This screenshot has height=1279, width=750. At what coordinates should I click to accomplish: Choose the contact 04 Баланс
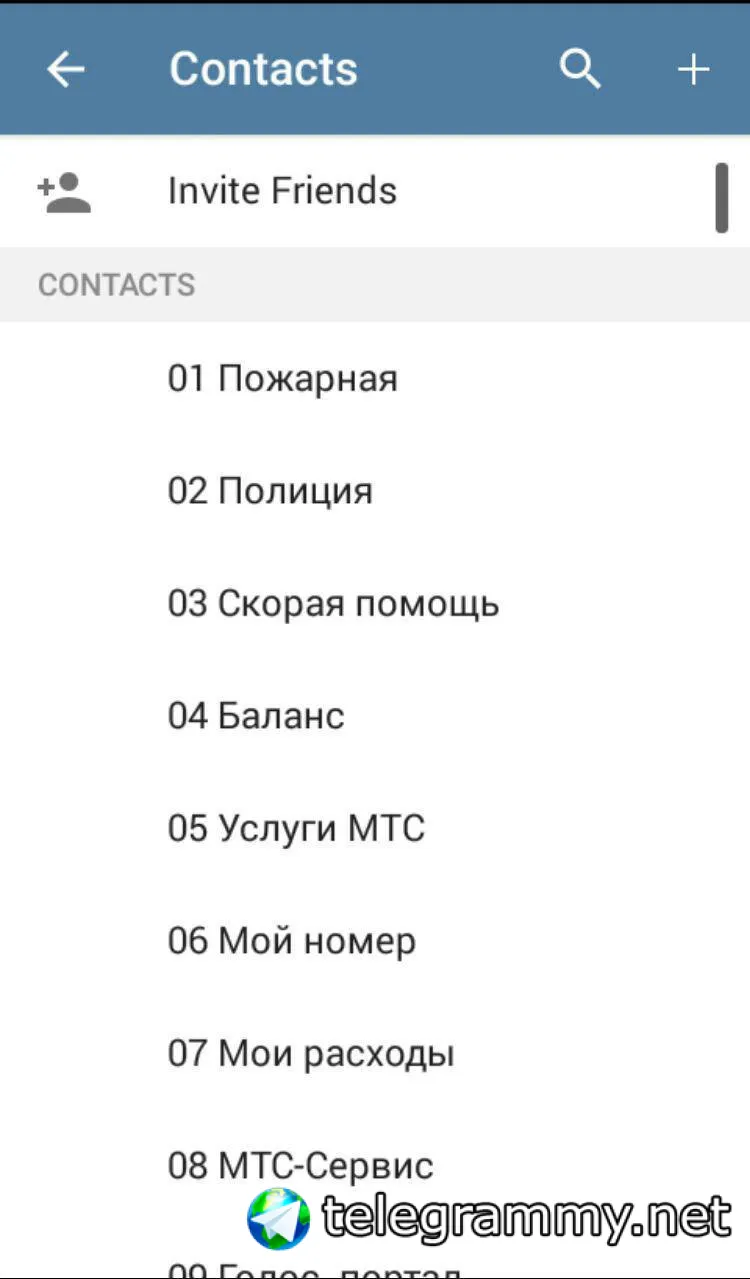(x=256, y=716)
